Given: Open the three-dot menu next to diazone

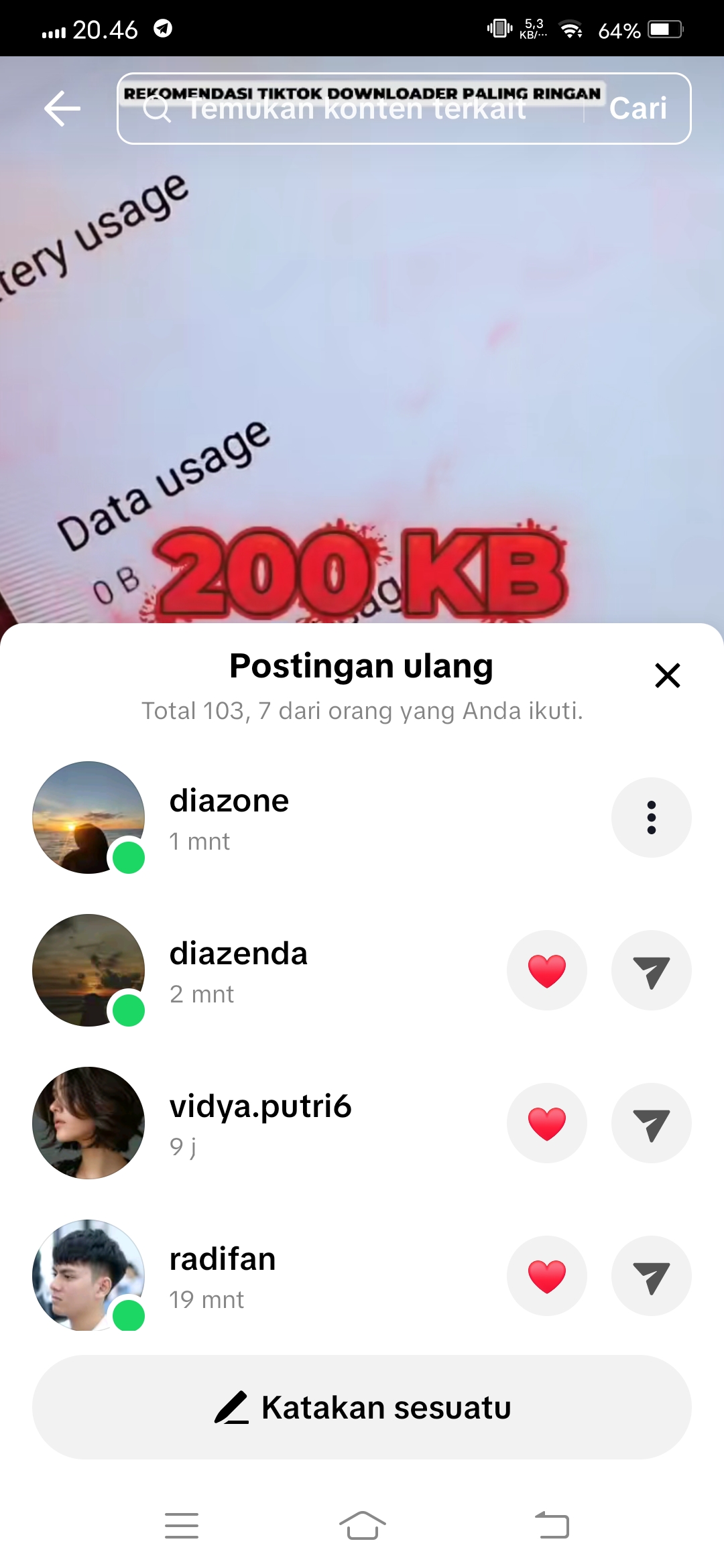Looking at the screenshot, I should click(x=651, y=818).
